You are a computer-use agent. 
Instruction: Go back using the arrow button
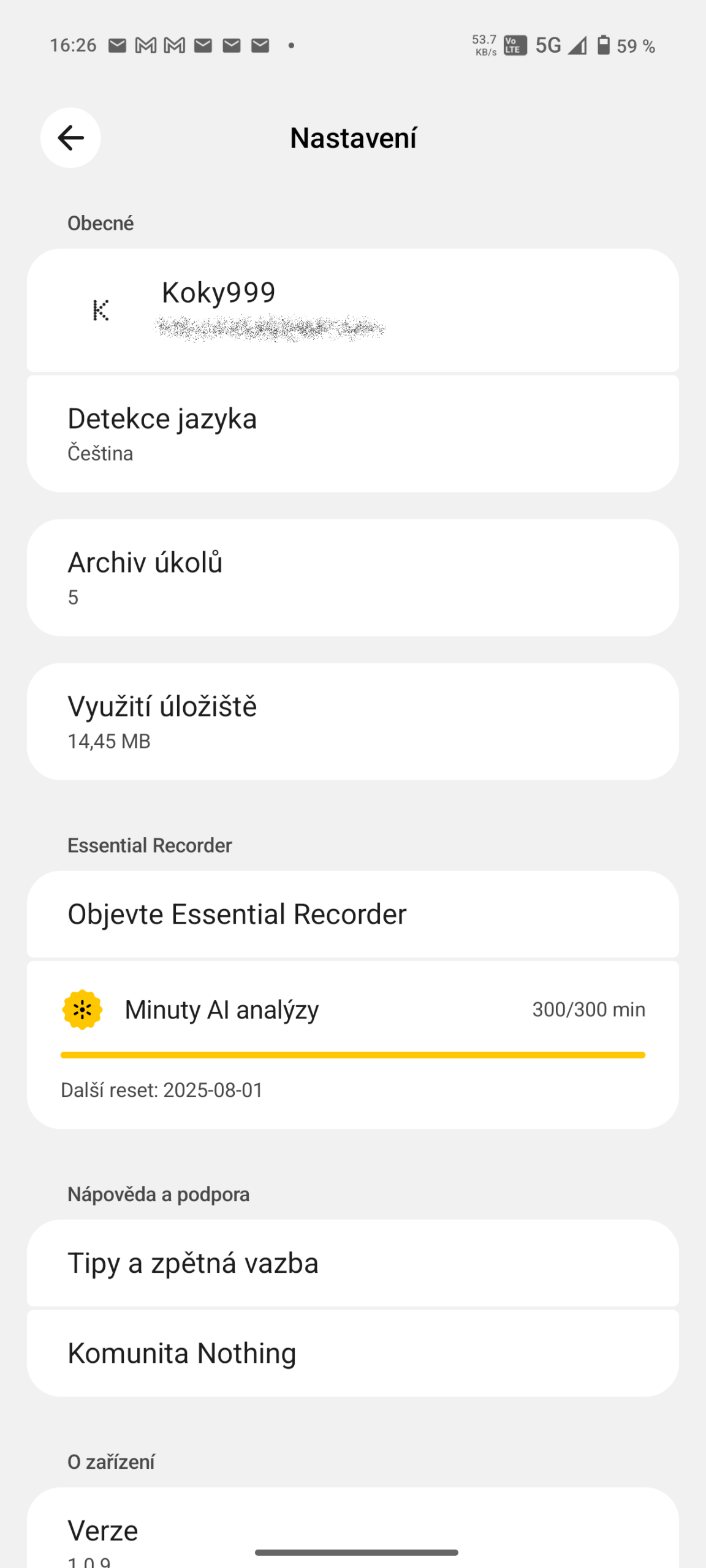click(70, 138)
